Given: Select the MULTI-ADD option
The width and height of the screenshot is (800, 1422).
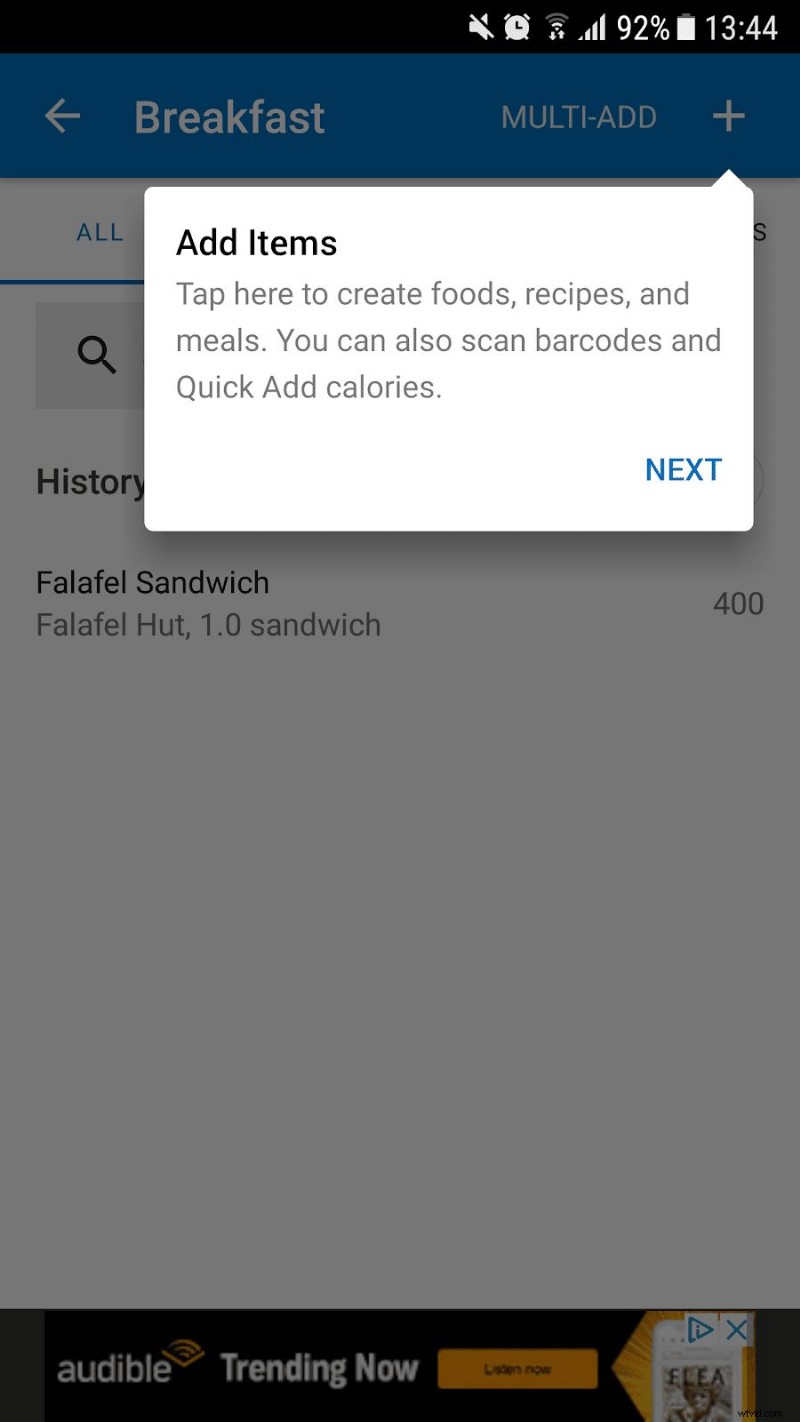Looking at the screenshot, I should tap(579, 117).
